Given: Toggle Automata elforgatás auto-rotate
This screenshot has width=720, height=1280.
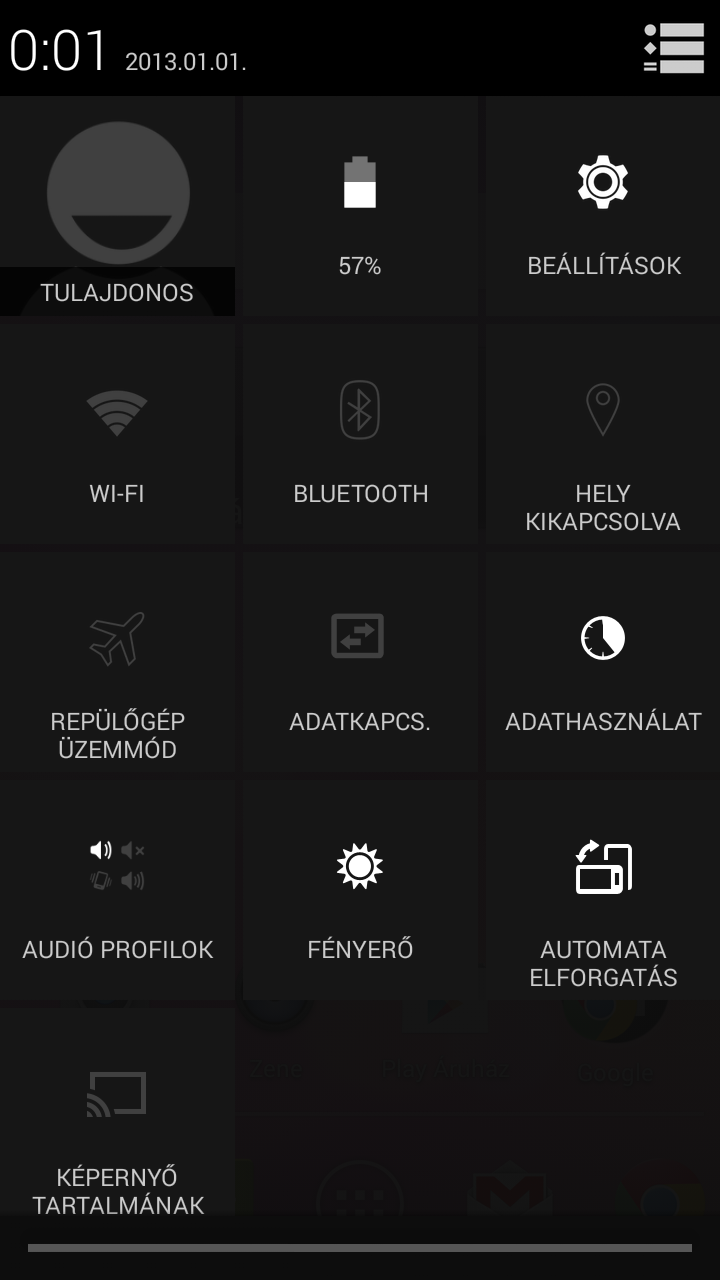Looking at the screenshot, I should (x=603, y=892).
